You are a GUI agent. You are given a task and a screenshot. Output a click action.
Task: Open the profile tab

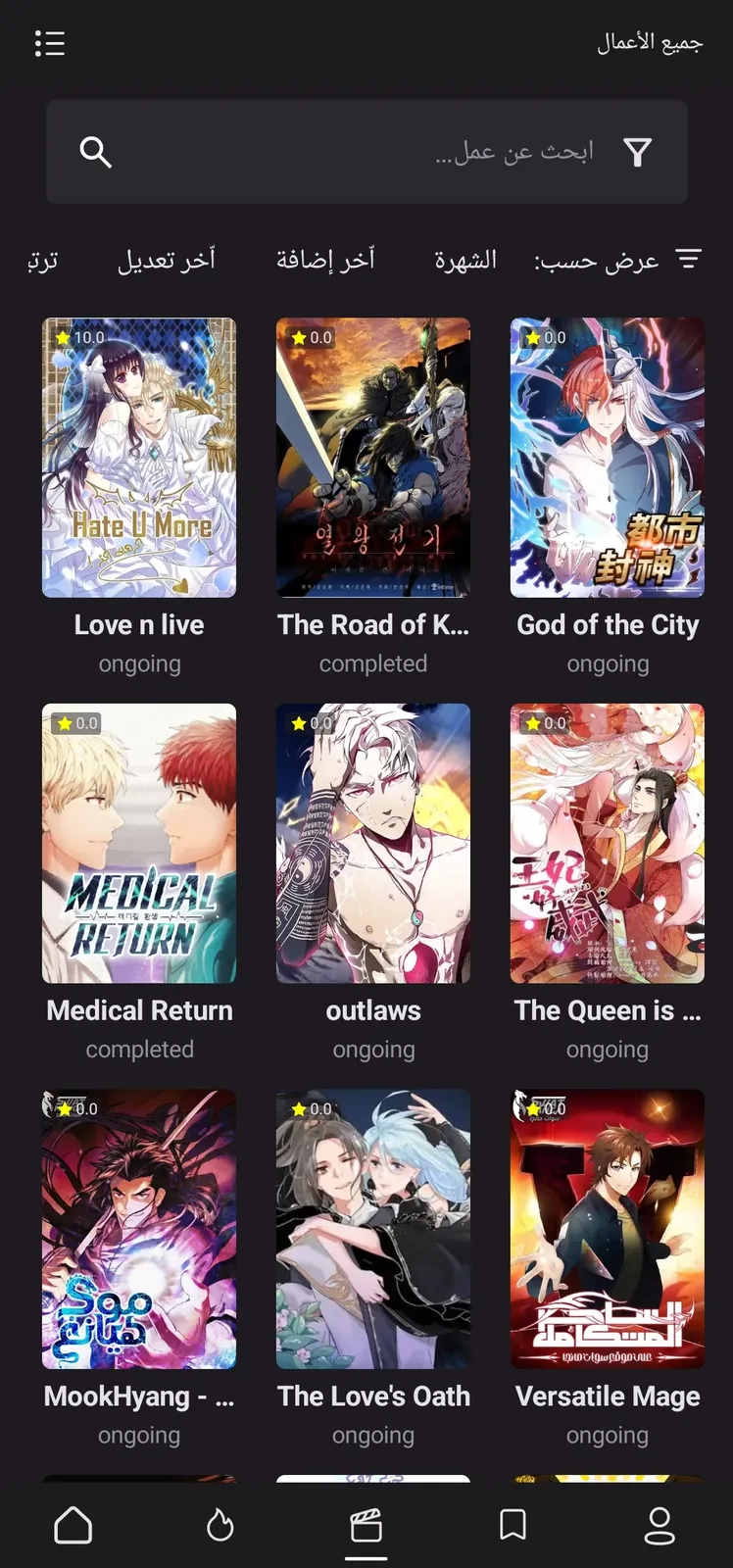660,1525
